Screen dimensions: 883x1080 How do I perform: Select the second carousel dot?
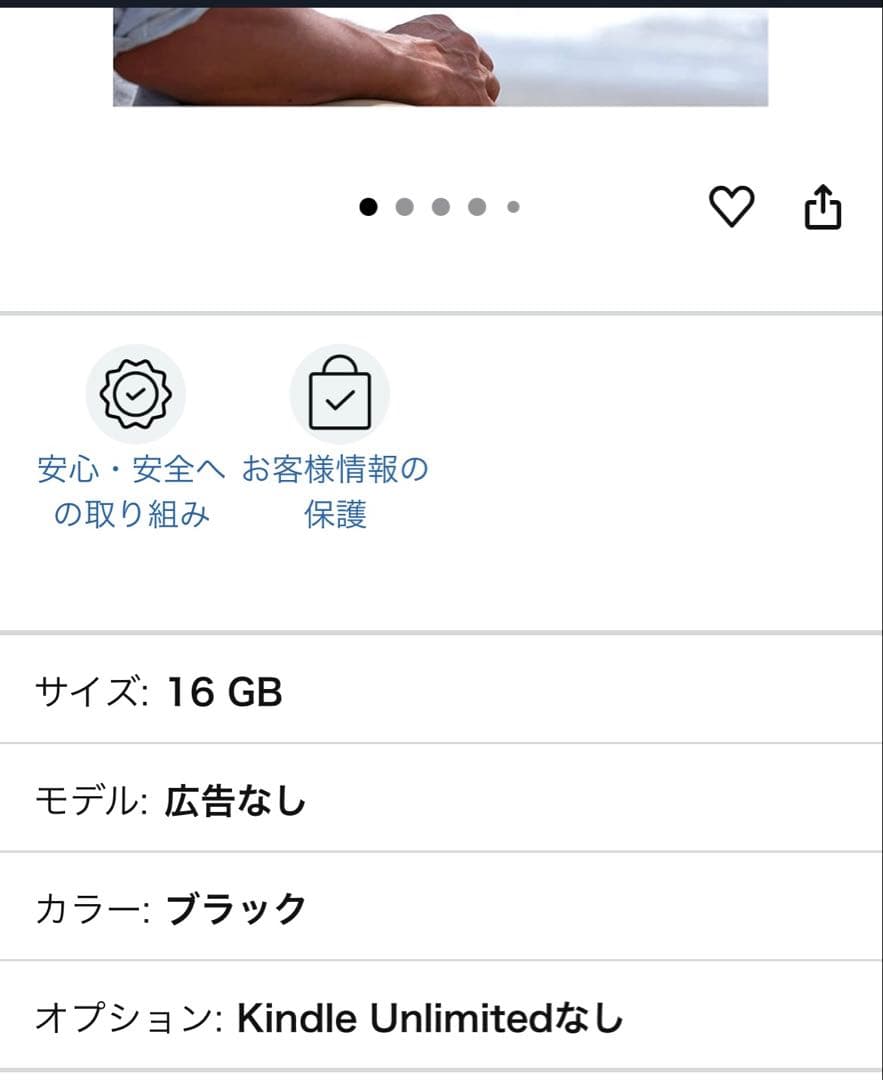coord(406,206)
